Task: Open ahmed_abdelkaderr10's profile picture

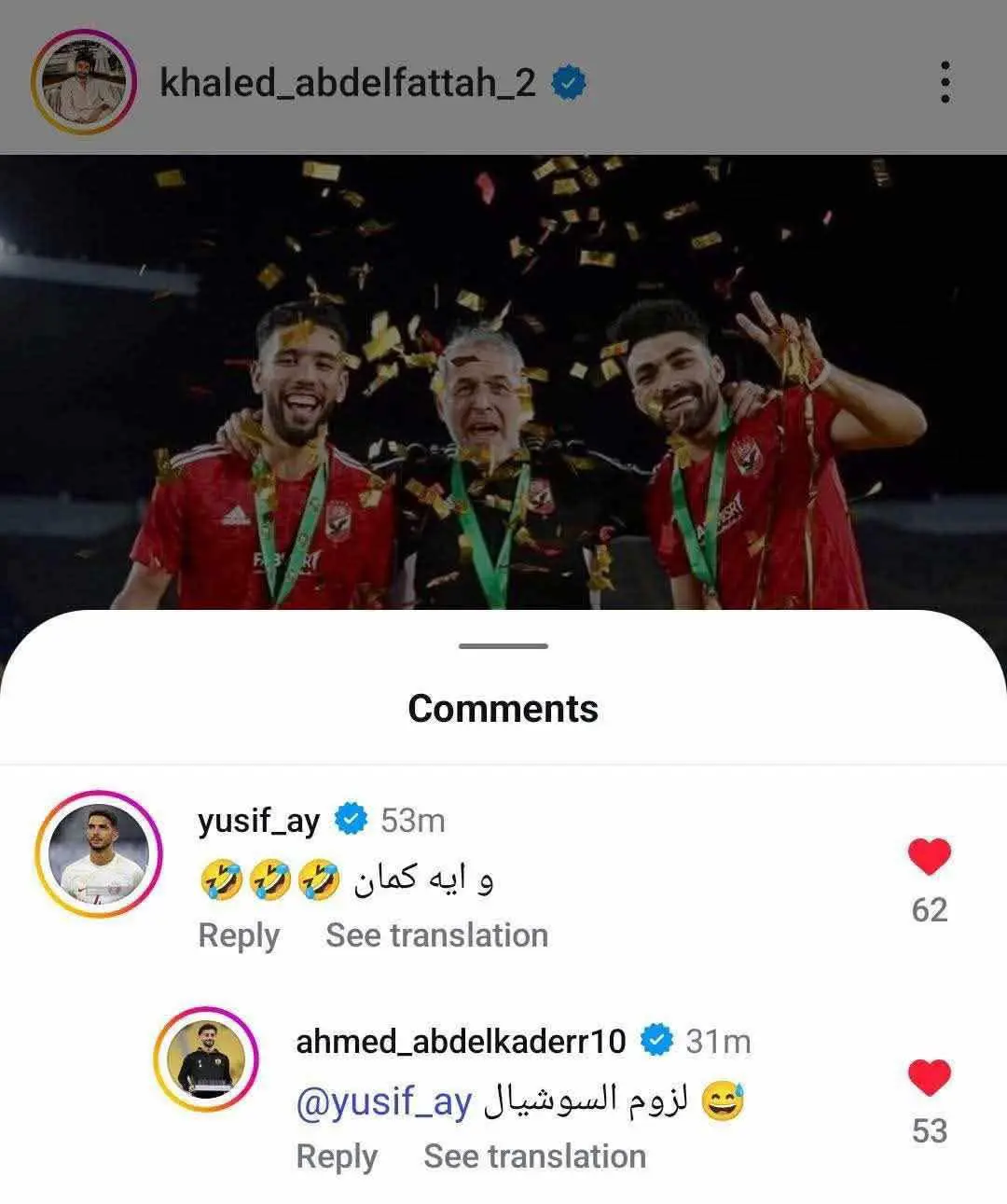Action: pyautogui.click(x=205, y=1059)
